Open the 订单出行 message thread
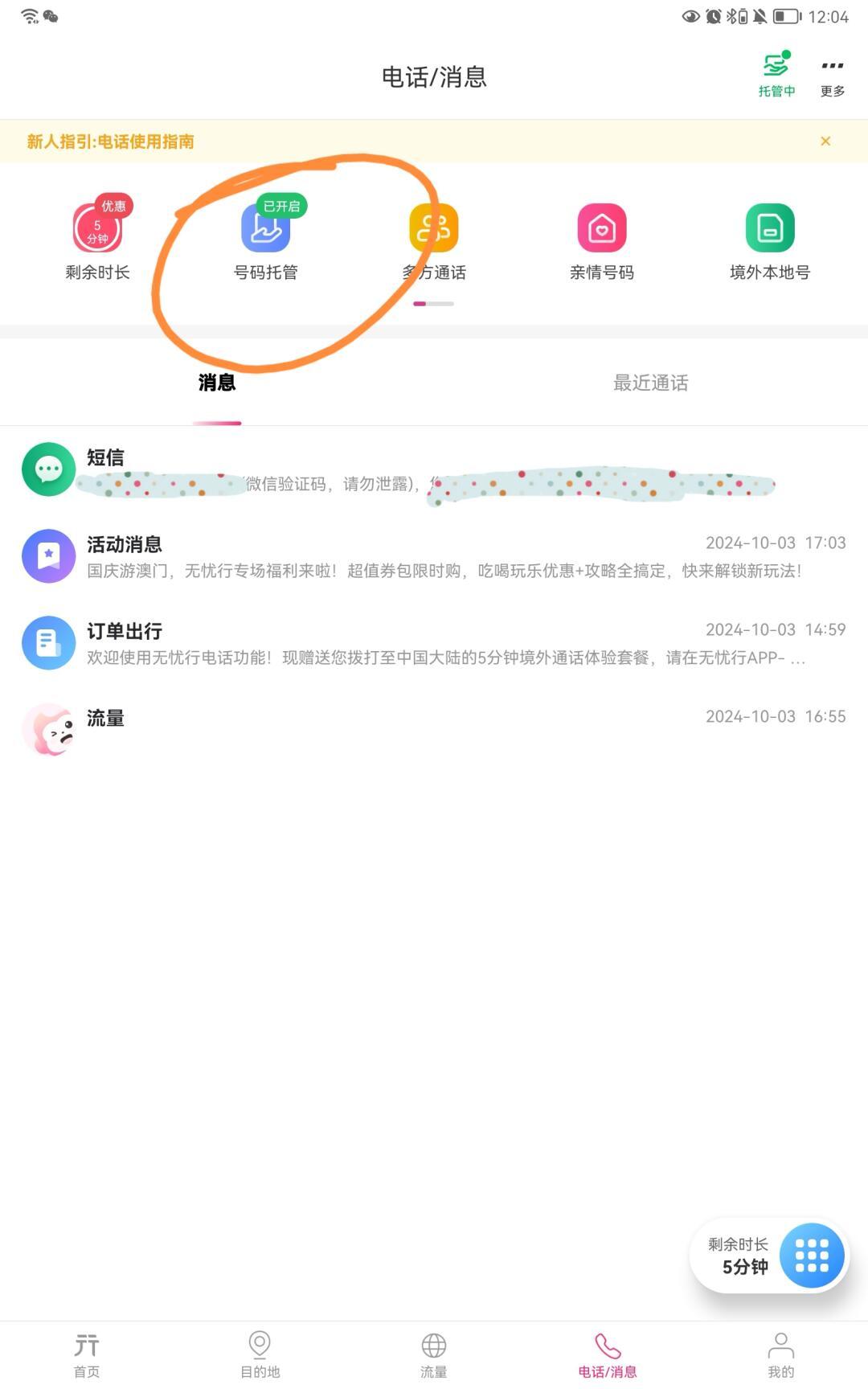The width and height of the screenshot is (868, 1389). click(x=434, y=643)
